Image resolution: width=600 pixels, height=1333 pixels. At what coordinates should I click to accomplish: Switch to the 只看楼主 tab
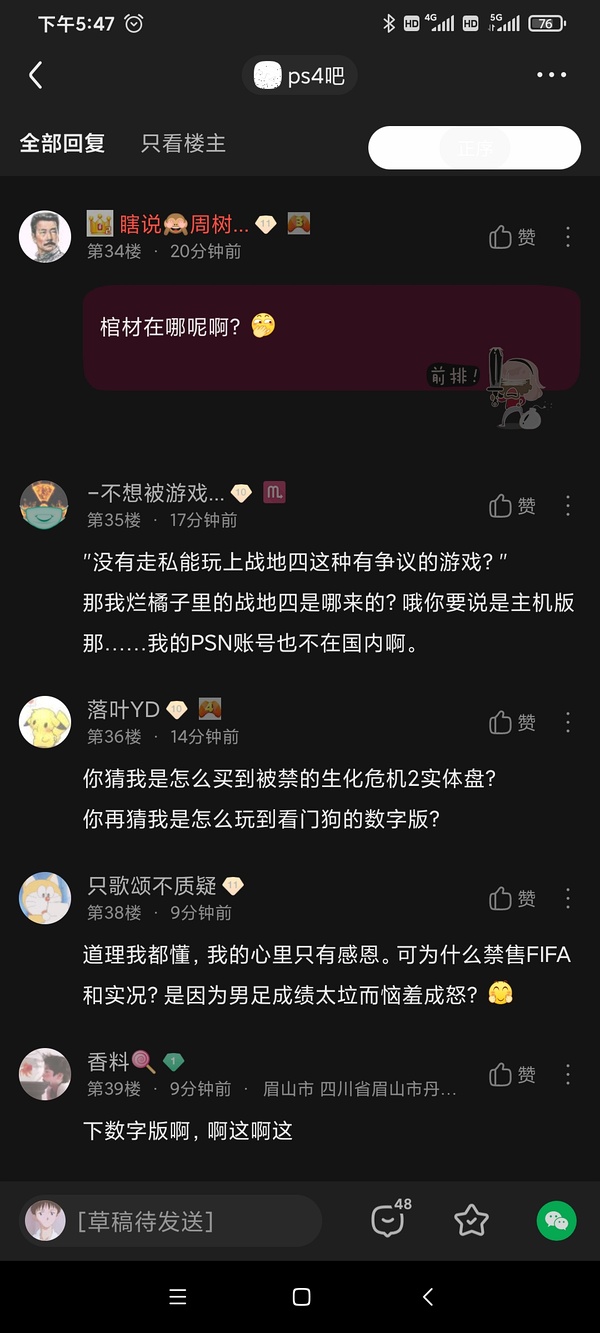tap(183, 143)
